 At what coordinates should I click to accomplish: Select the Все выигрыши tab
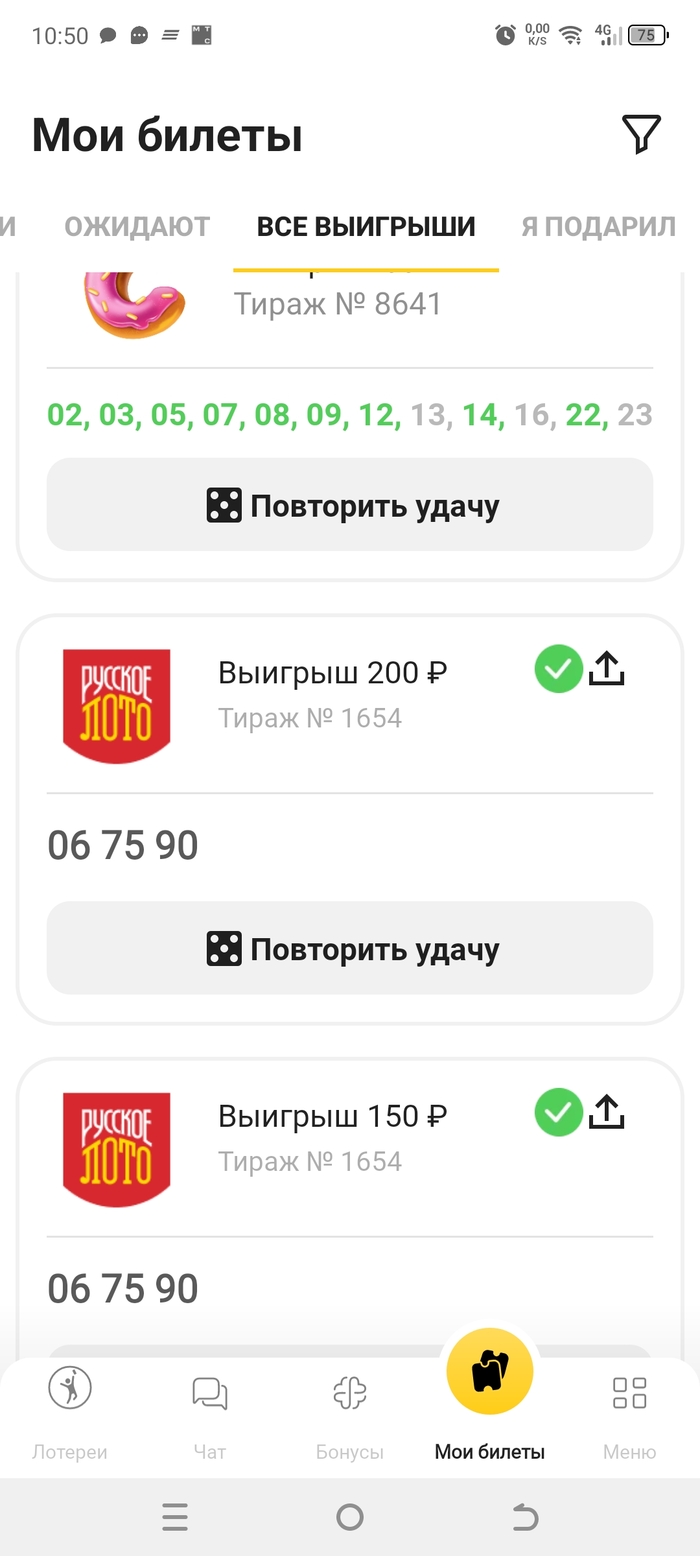pos(365,227)
